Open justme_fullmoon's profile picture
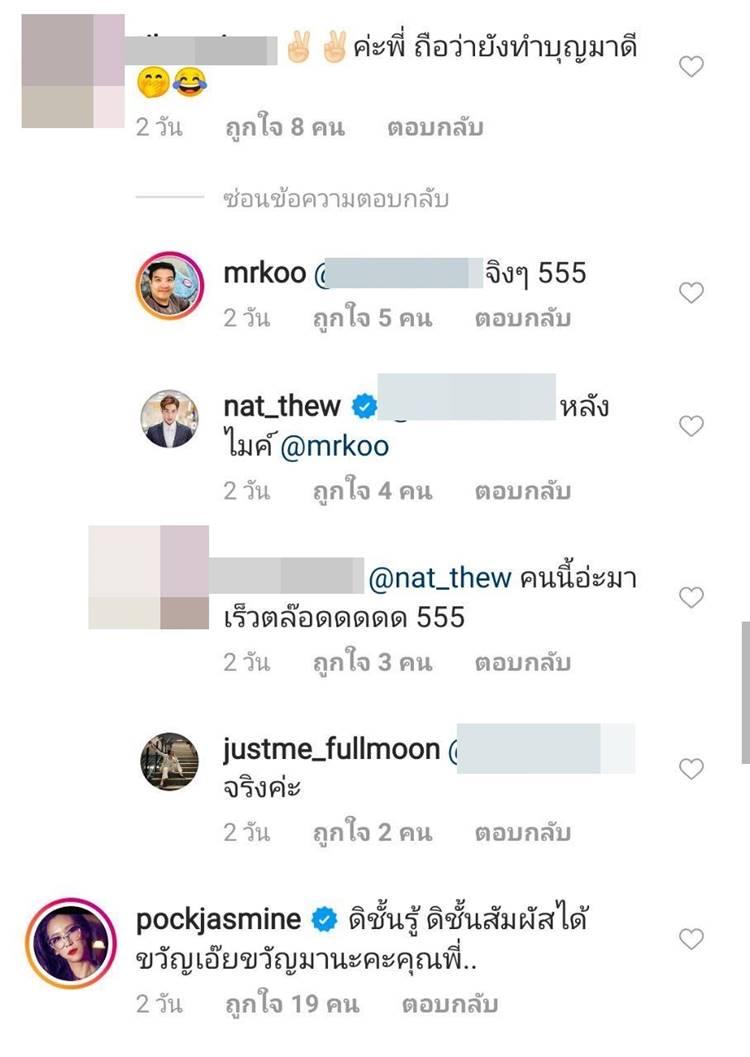The width and height of the screenshot is (750, 1057). (x=168, y=762)
